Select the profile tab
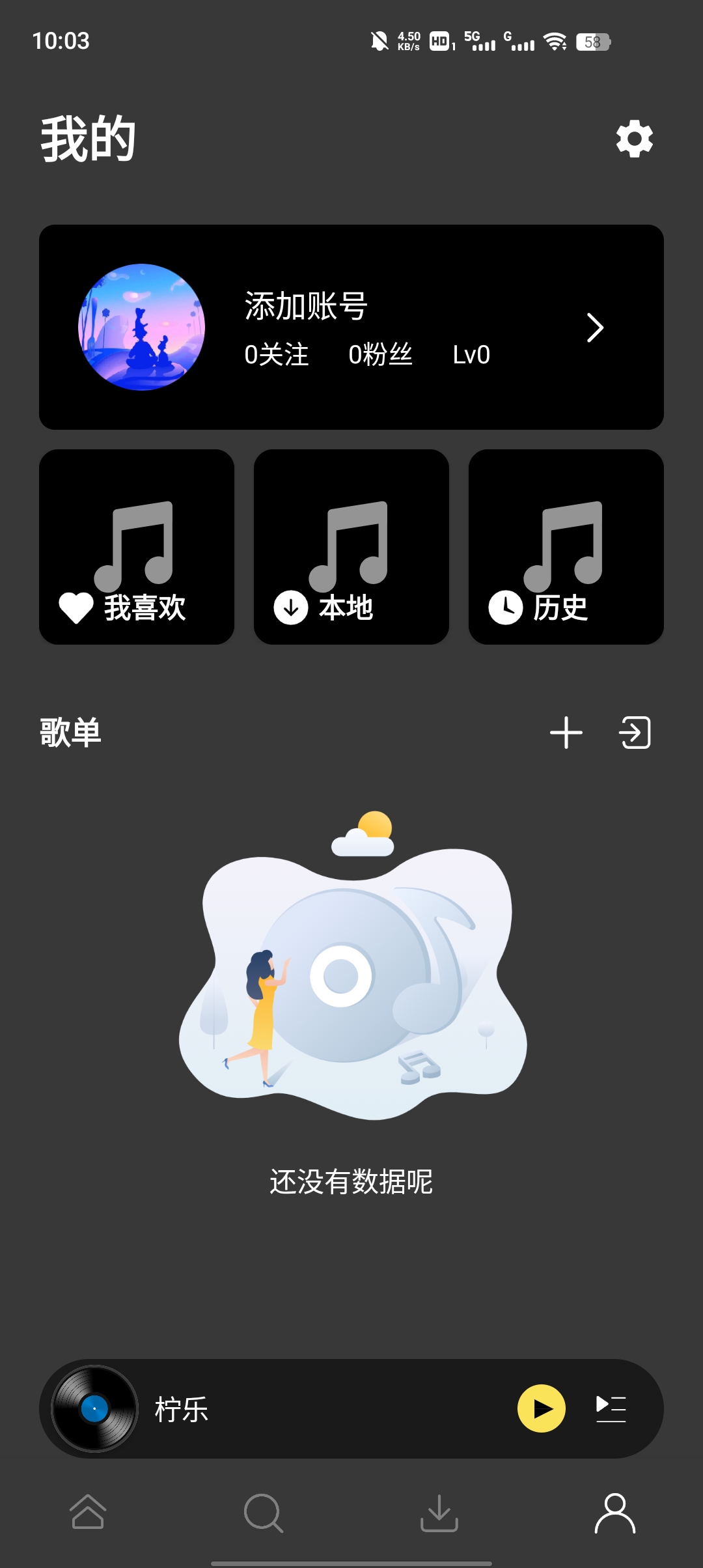Image resolution: width=703 pixels, height=1568 pixels. pyautogui.click(x=615, y=1512)
